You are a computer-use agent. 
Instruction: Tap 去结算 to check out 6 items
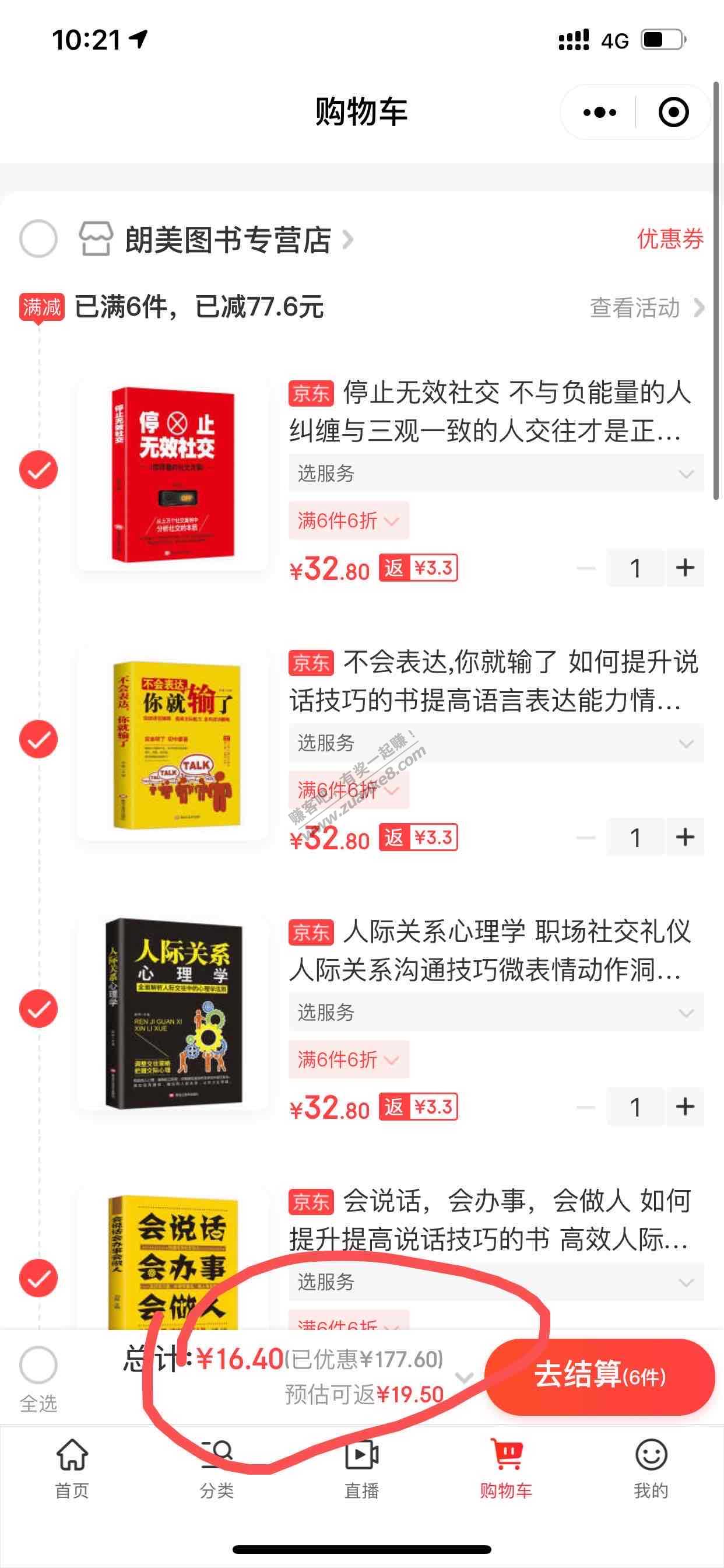[x=599, y=1376]
